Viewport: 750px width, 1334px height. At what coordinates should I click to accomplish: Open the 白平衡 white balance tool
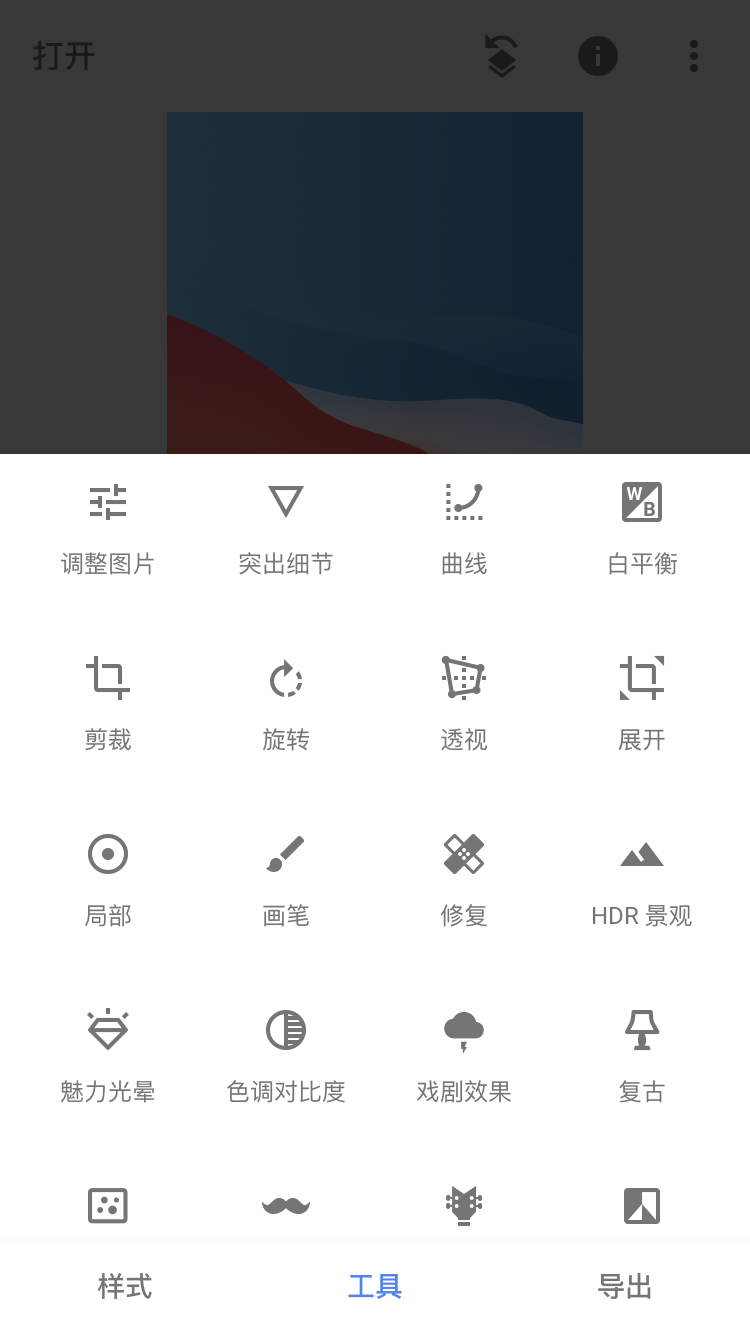642,527
